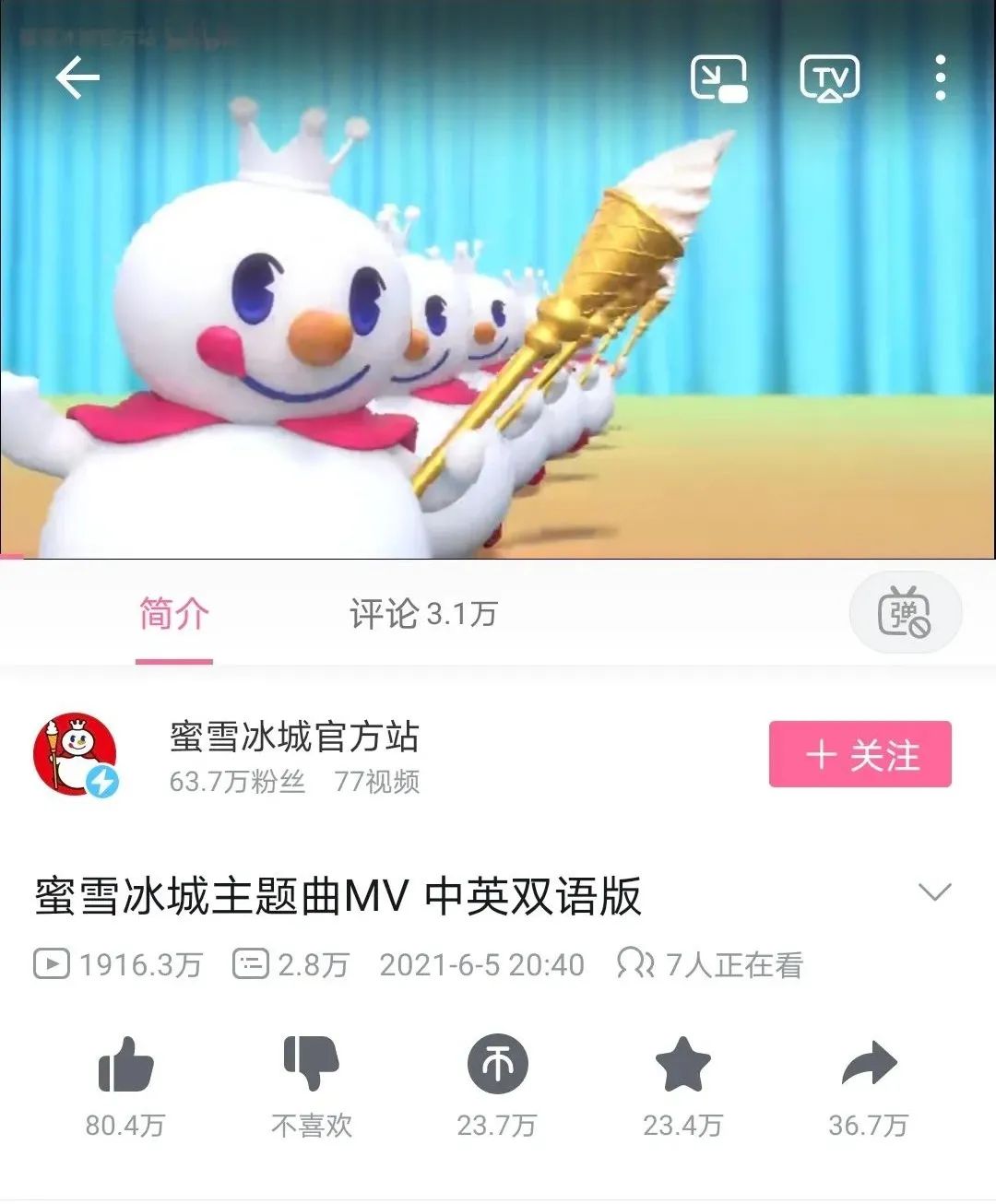Switch to the 简介 tab

click(x=174, y=614)
